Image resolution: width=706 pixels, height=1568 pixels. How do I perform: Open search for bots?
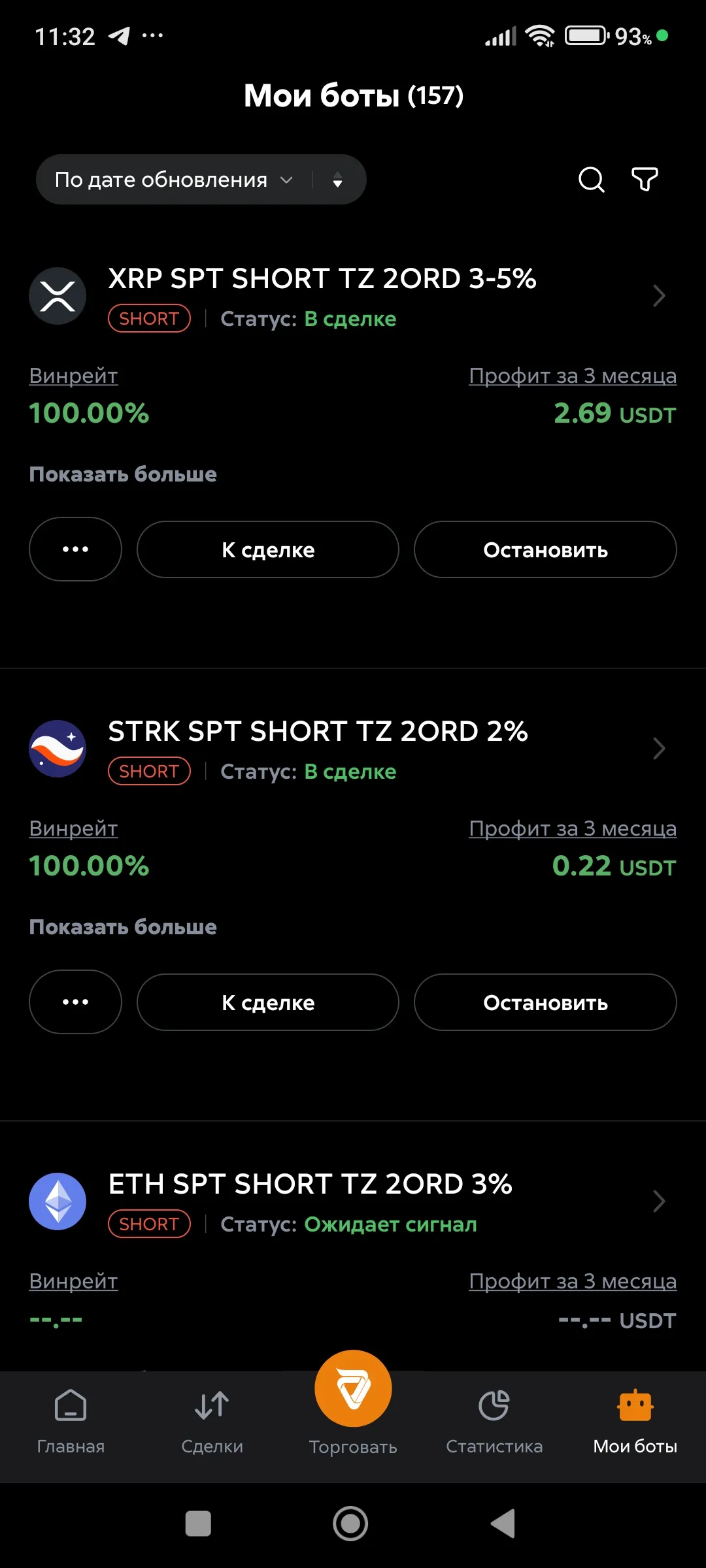[x=590, y=180]
